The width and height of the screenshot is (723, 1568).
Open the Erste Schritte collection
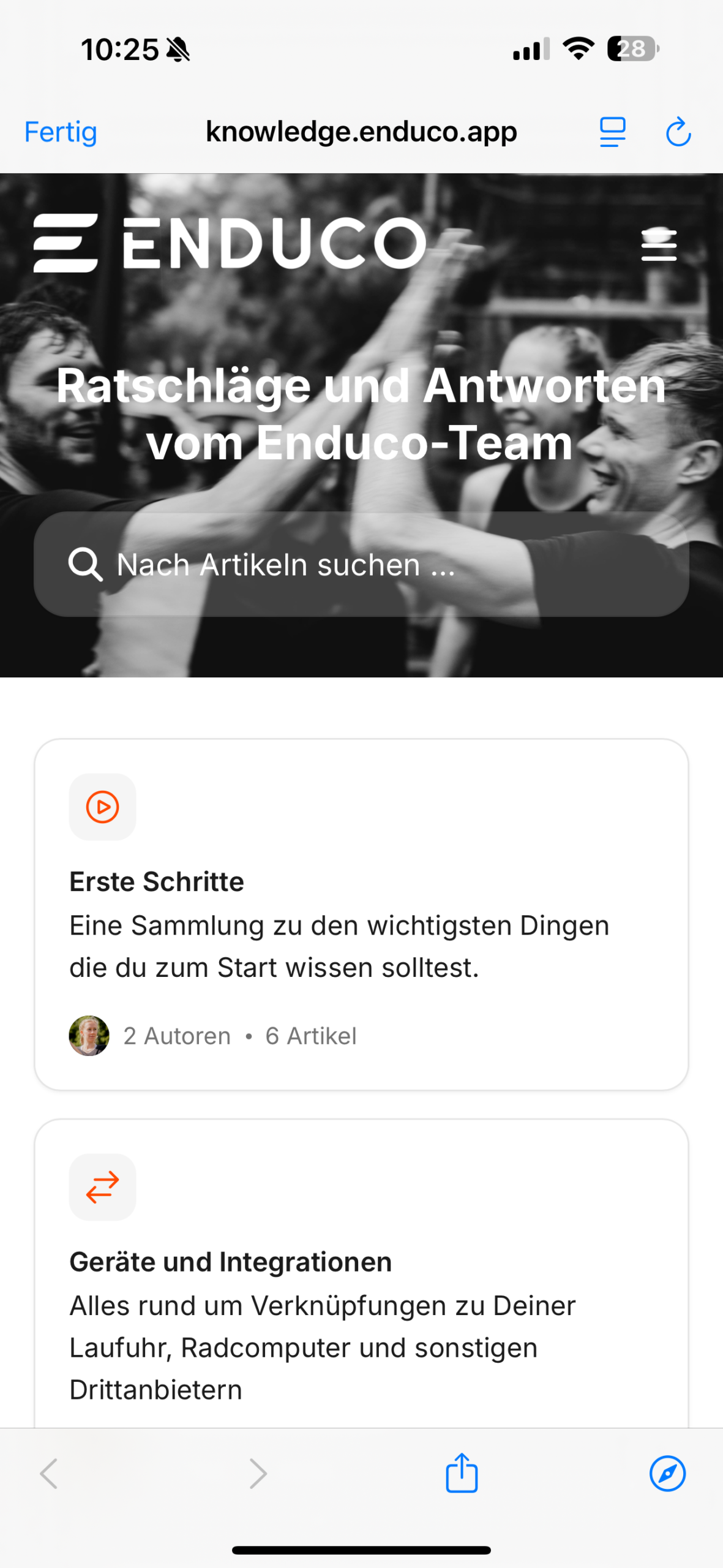(x=361, y=914)
